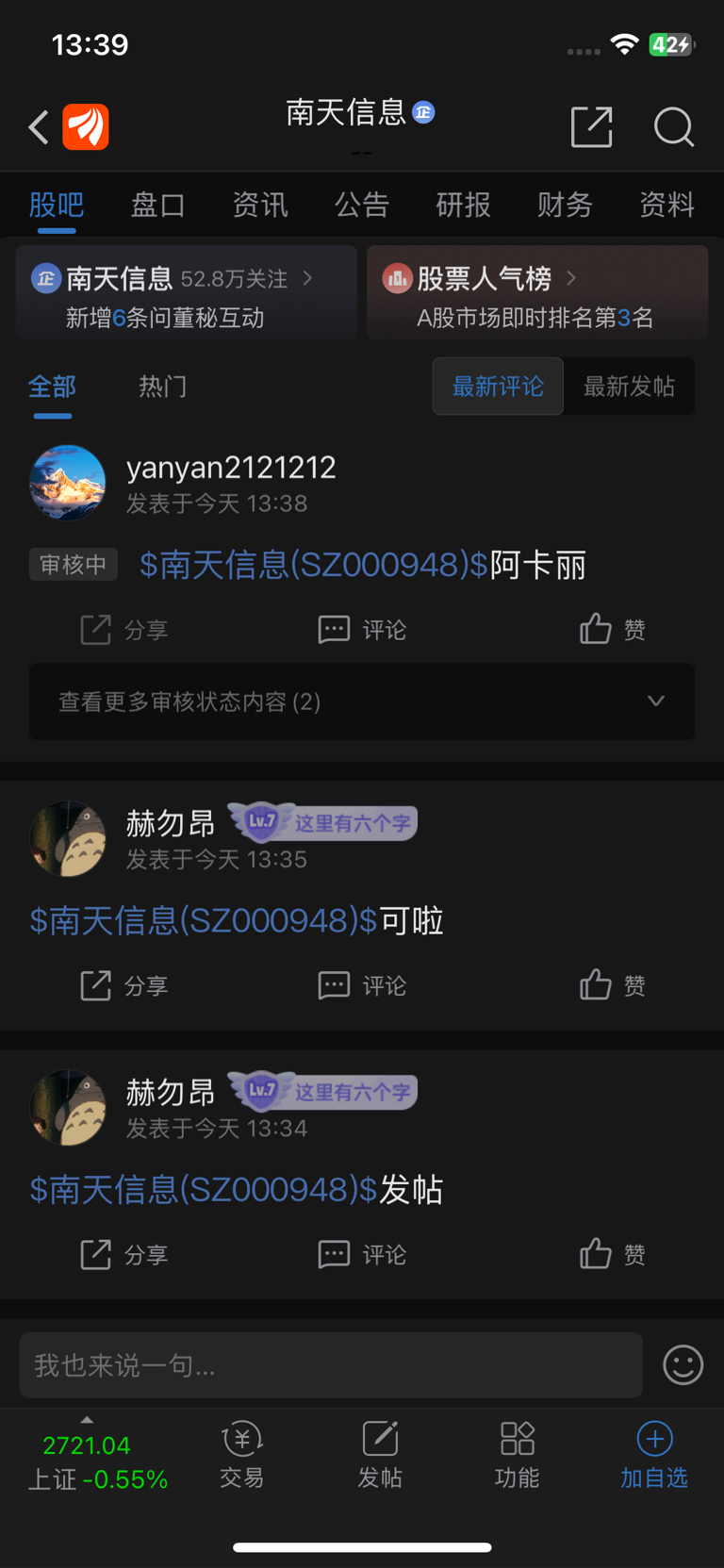Open 交易 in the bottom bar
724x1568 pixels.
click(x=242, y=1454)
